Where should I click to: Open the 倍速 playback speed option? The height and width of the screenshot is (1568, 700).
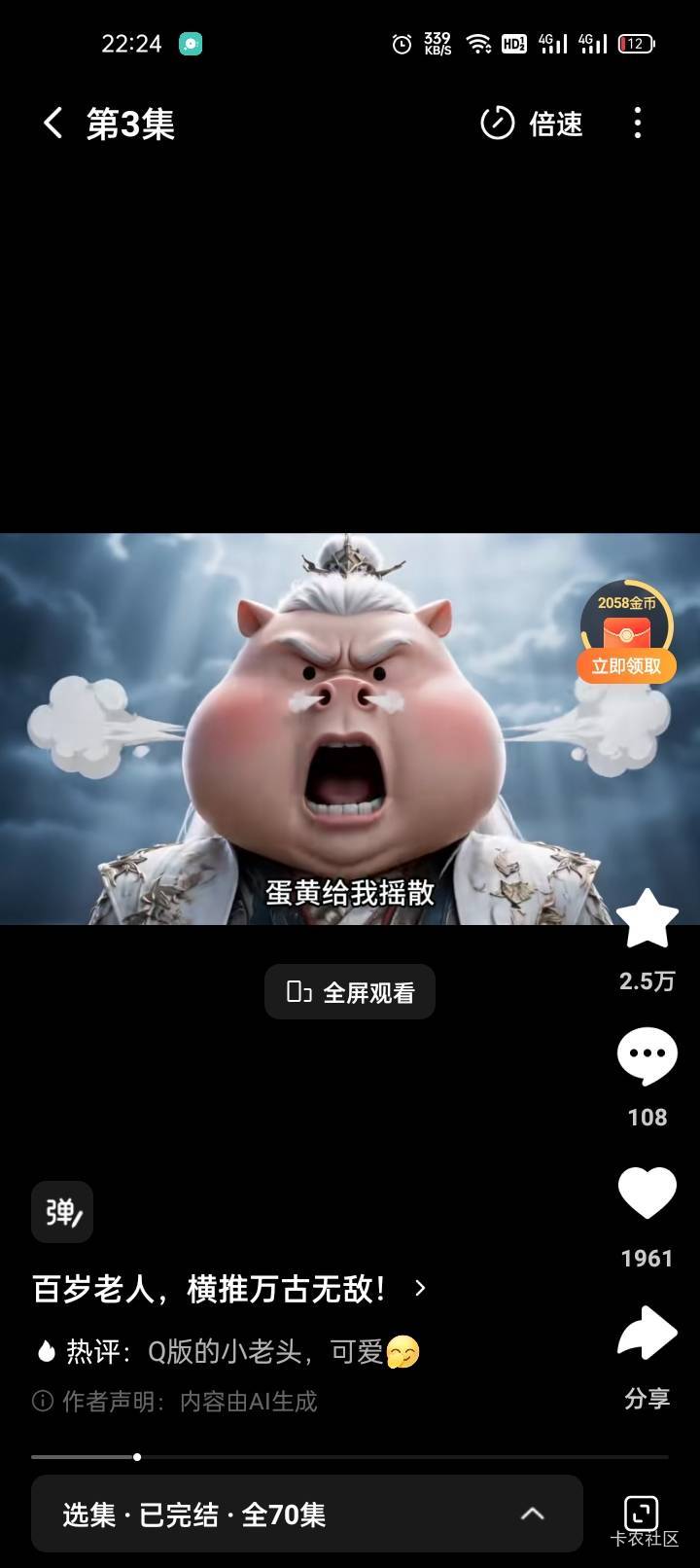coord(532,124)
